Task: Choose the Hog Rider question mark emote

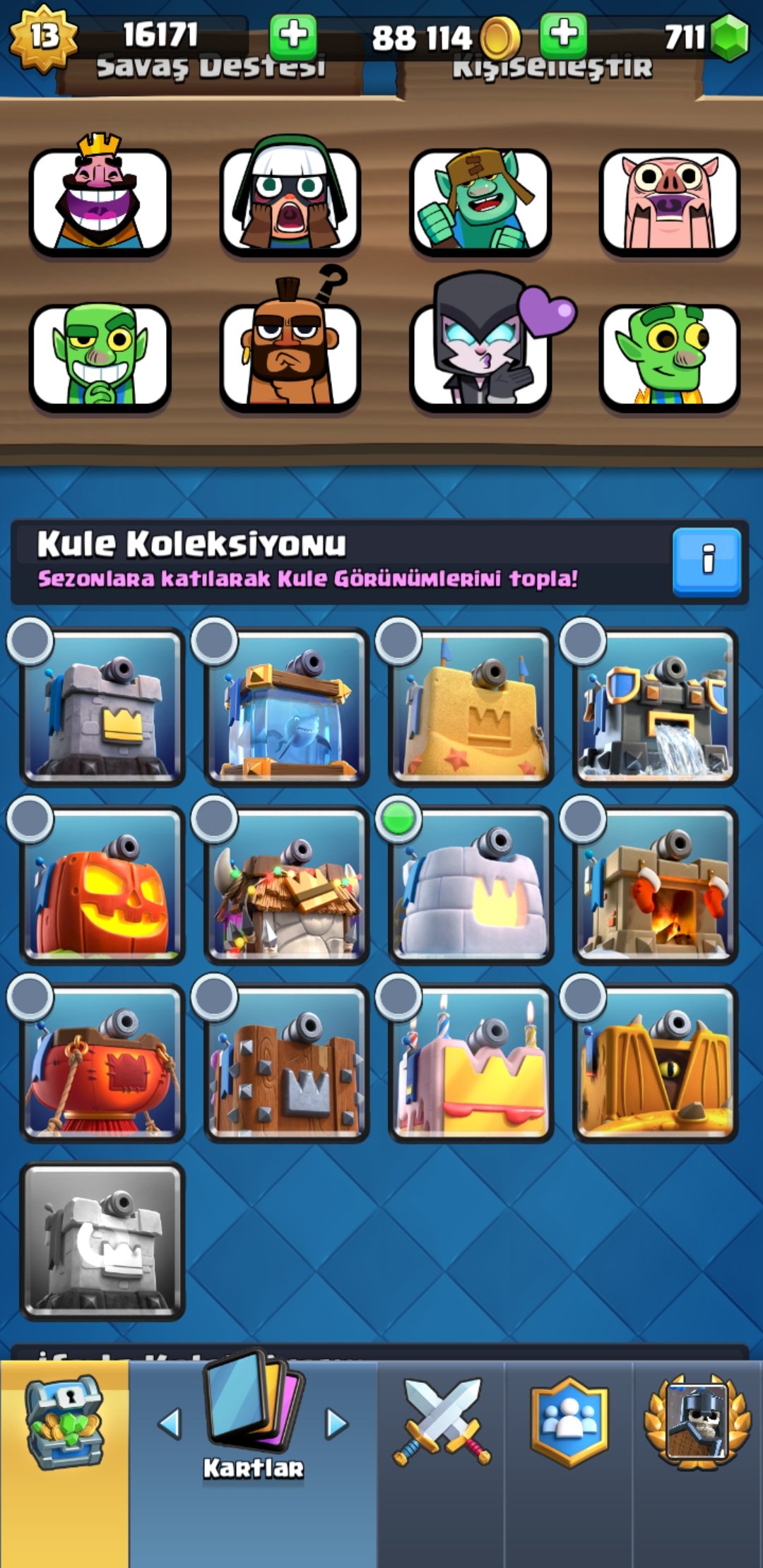Action: coord(290,346)
